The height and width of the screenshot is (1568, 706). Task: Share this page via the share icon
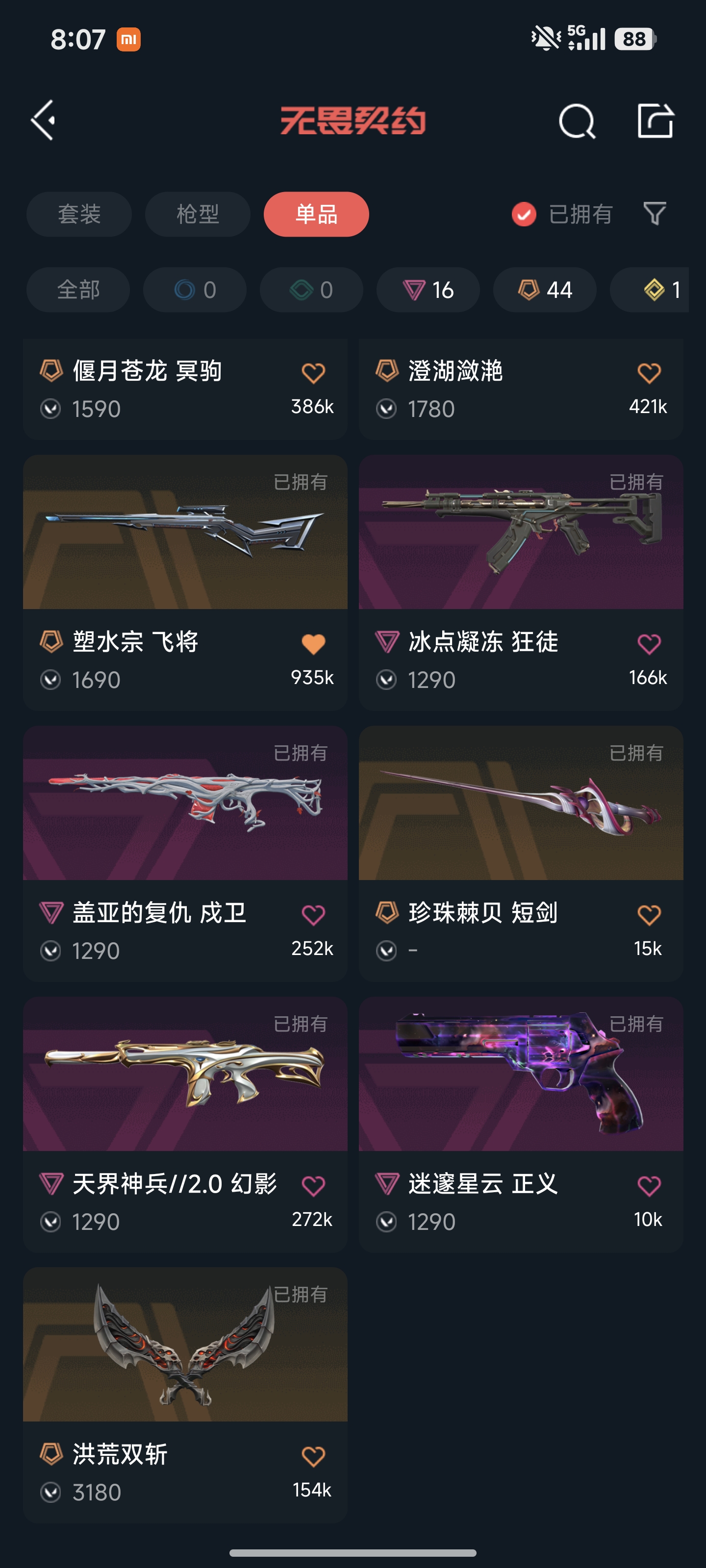coord(656,121)
